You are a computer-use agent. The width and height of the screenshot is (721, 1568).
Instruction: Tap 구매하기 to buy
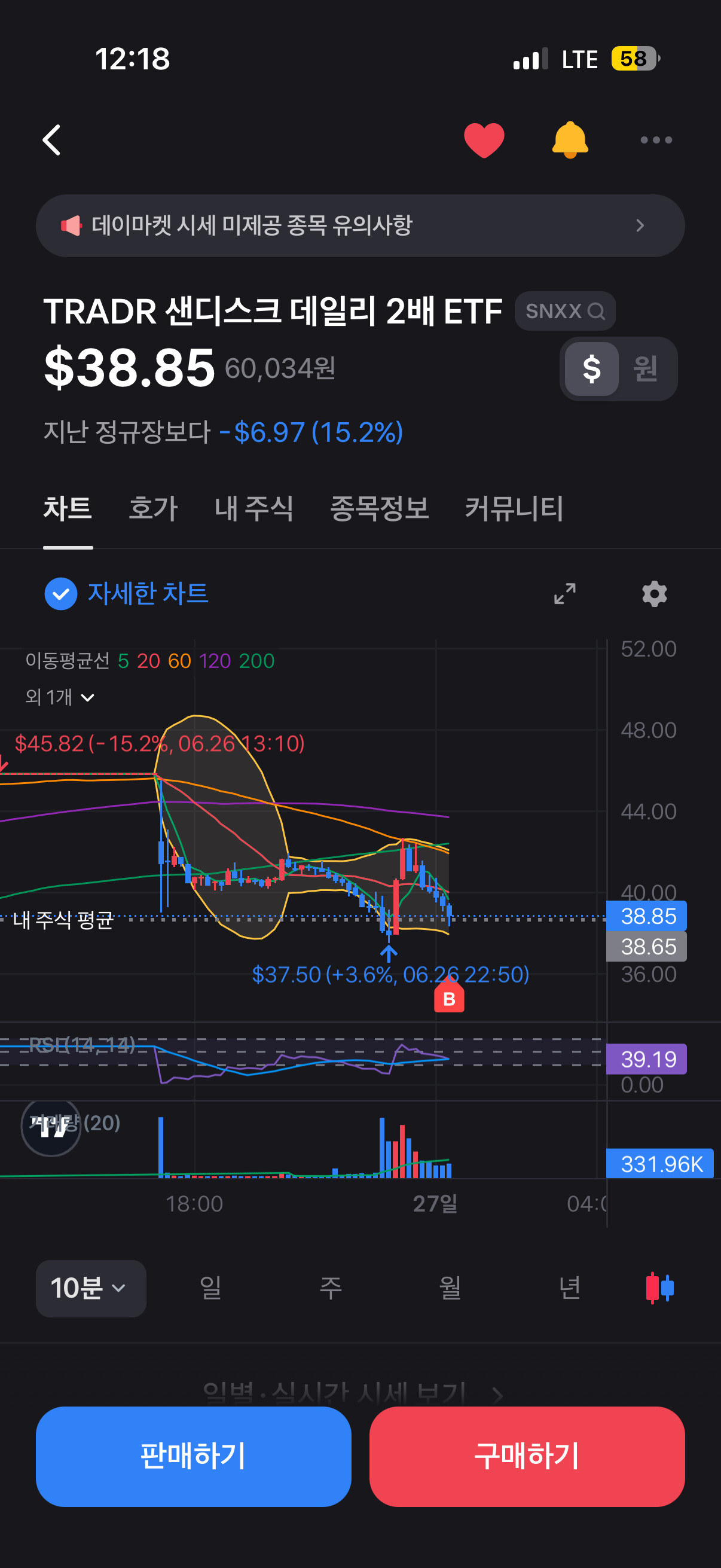(527, 1457)
